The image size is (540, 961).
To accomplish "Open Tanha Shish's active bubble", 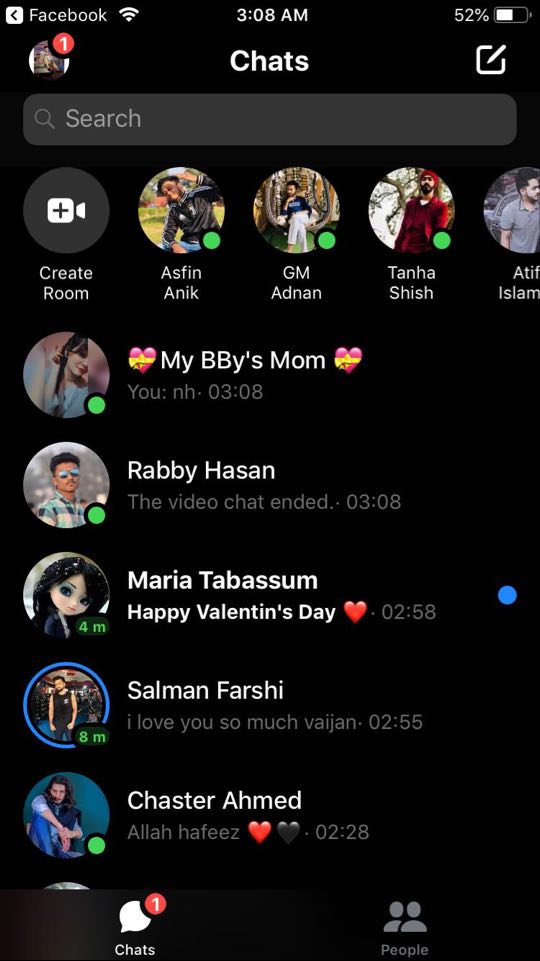I will 411,235.
